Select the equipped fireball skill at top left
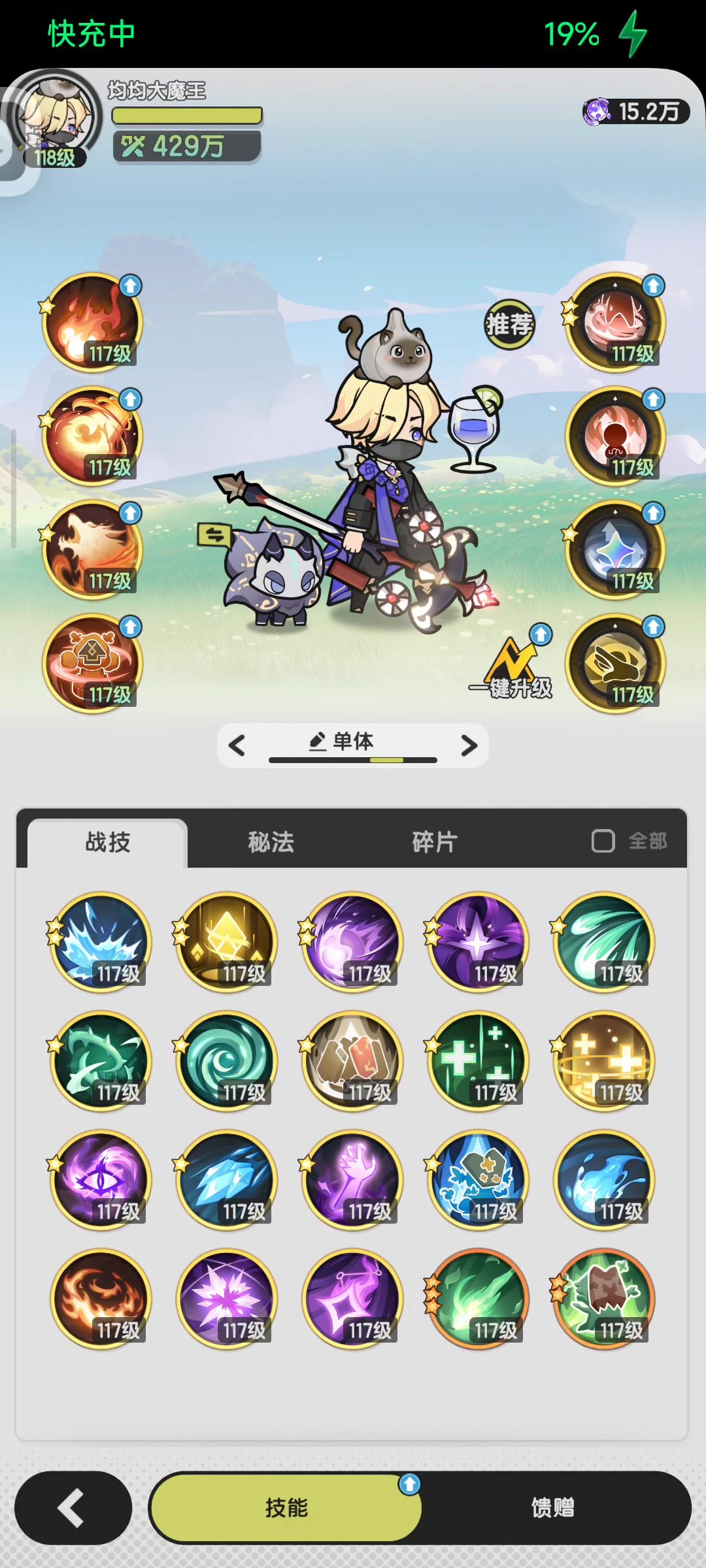This screenshot has height=1568, width=706. point(92,323)
